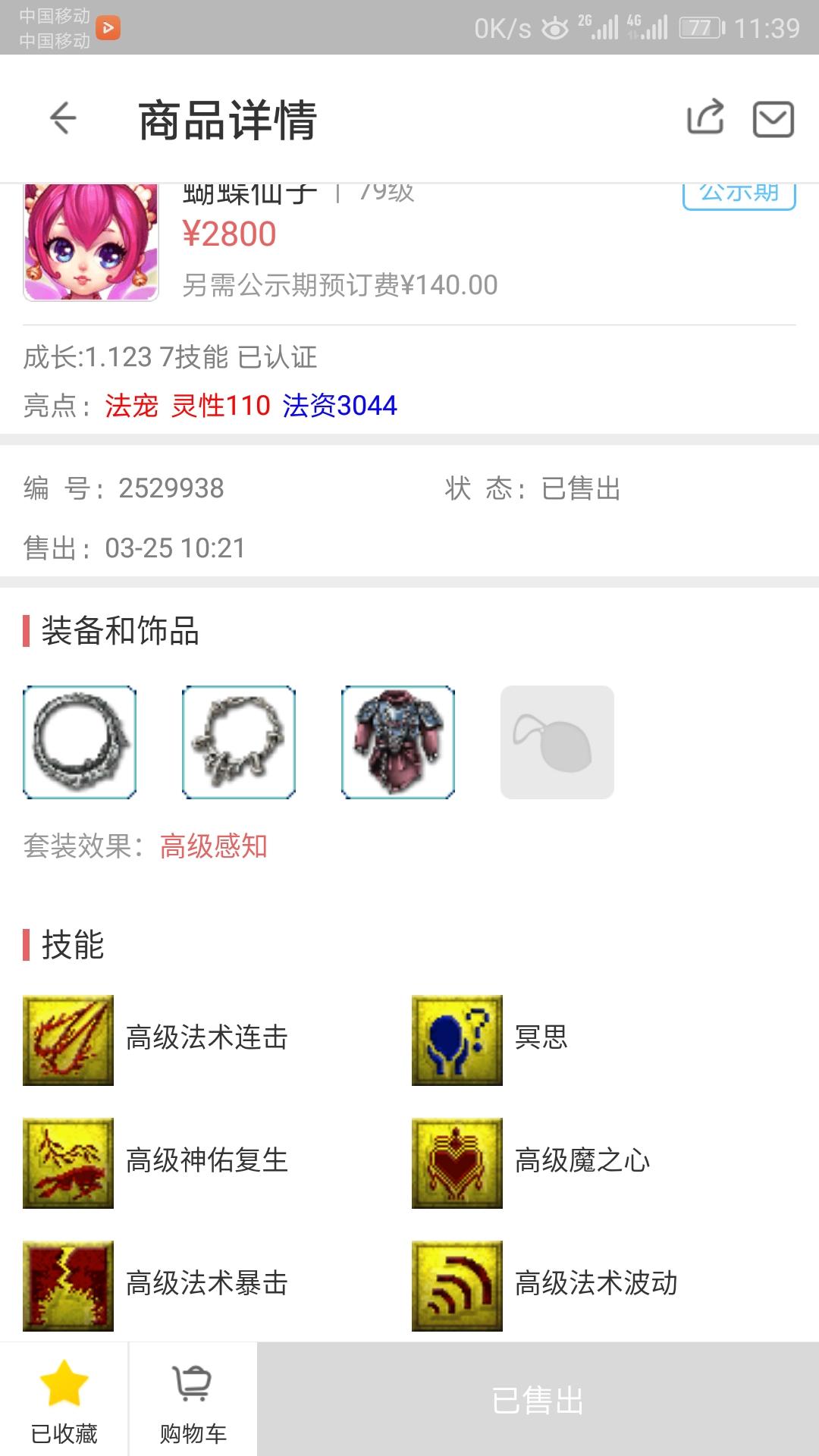The width and height of the screenshot is (819, 1456).
Task: Open the 高级神佑复生 skill details
Action: pos(68,1163)
